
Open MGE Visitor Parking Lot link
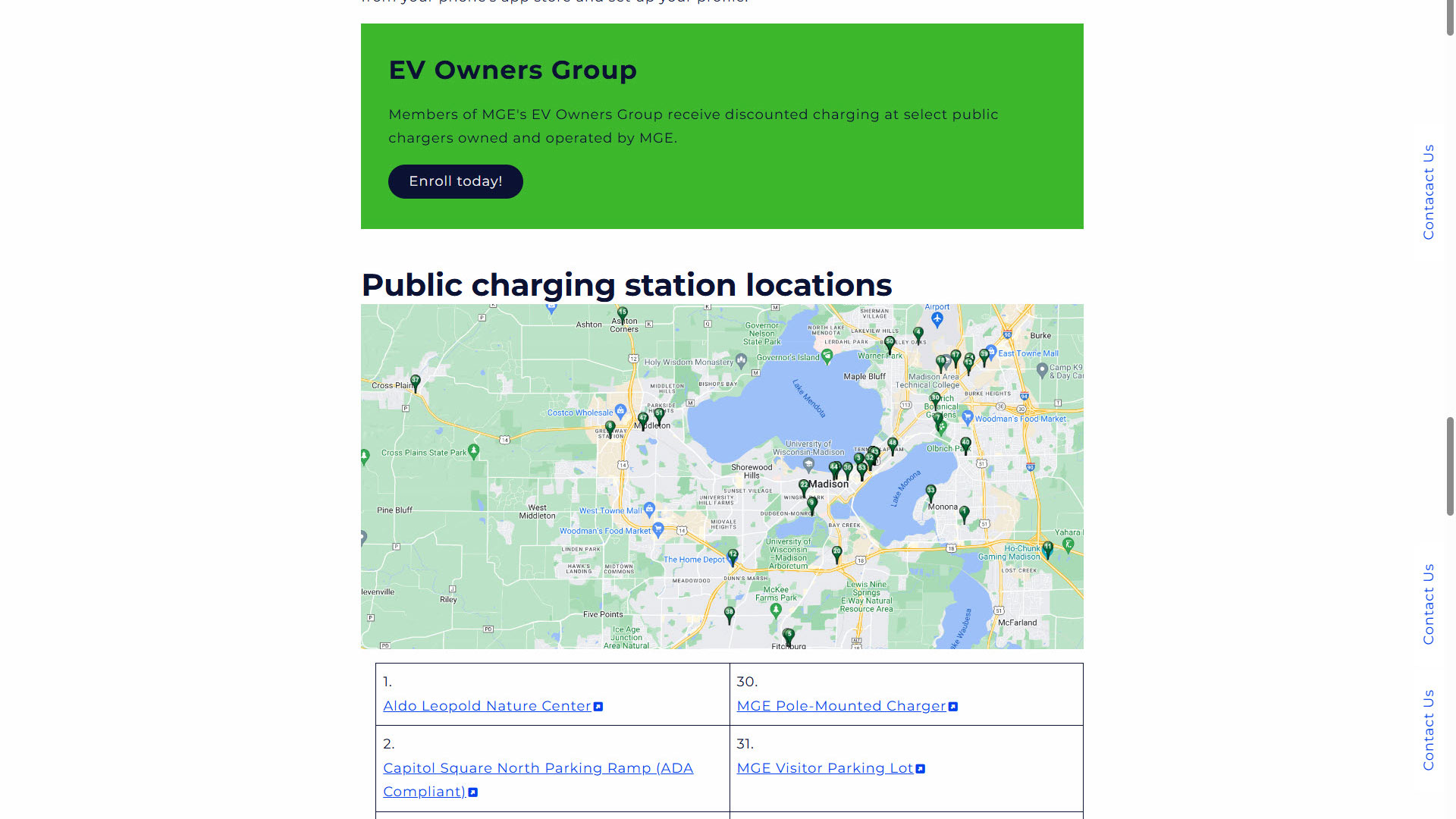[x=825, y=768]
